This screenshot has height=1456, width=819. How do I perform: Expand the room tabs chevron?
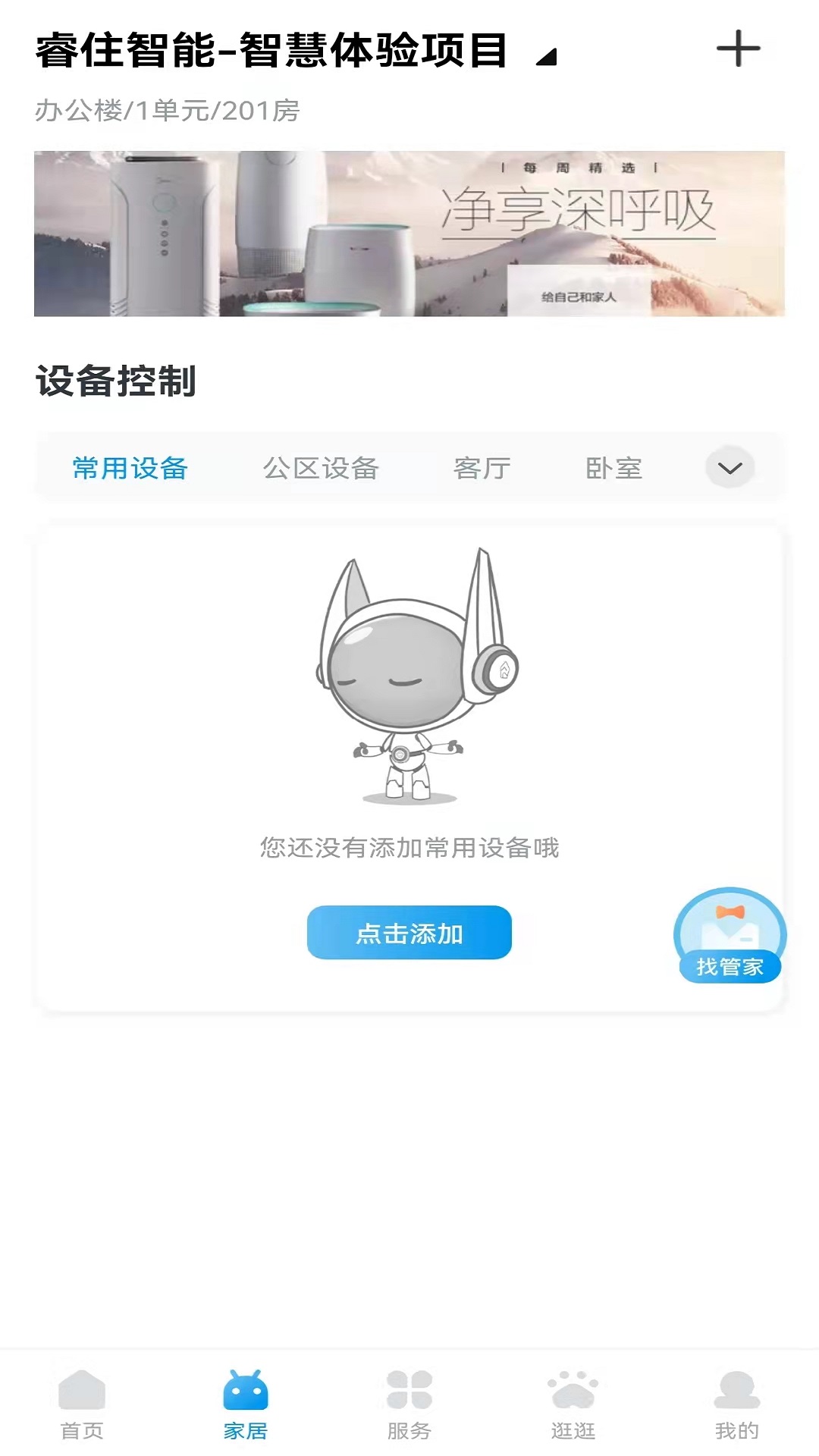730,467
